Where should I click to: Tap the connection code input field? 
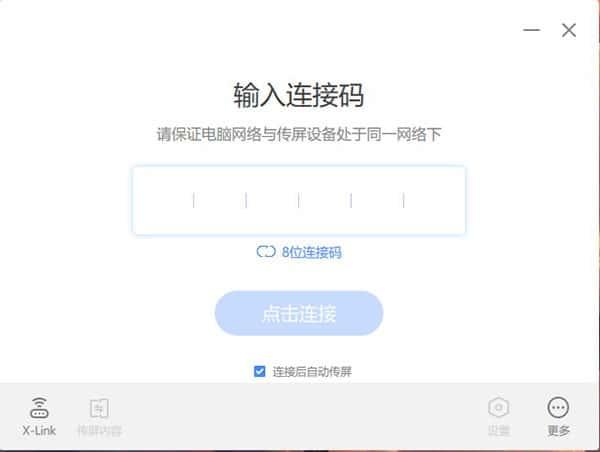coord(298,201)
